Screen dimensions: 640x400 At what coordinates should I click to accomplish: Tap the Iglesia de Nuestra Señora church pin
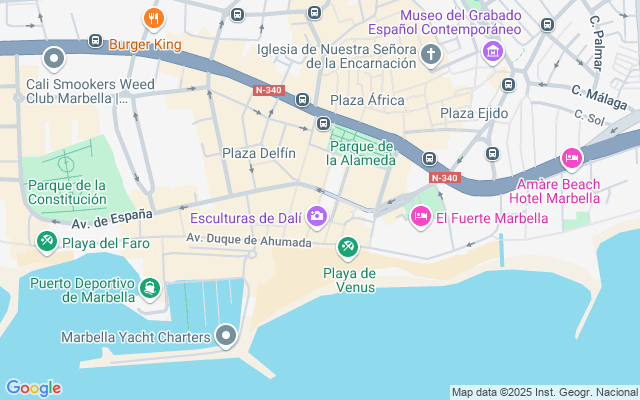tap(431, 55)
